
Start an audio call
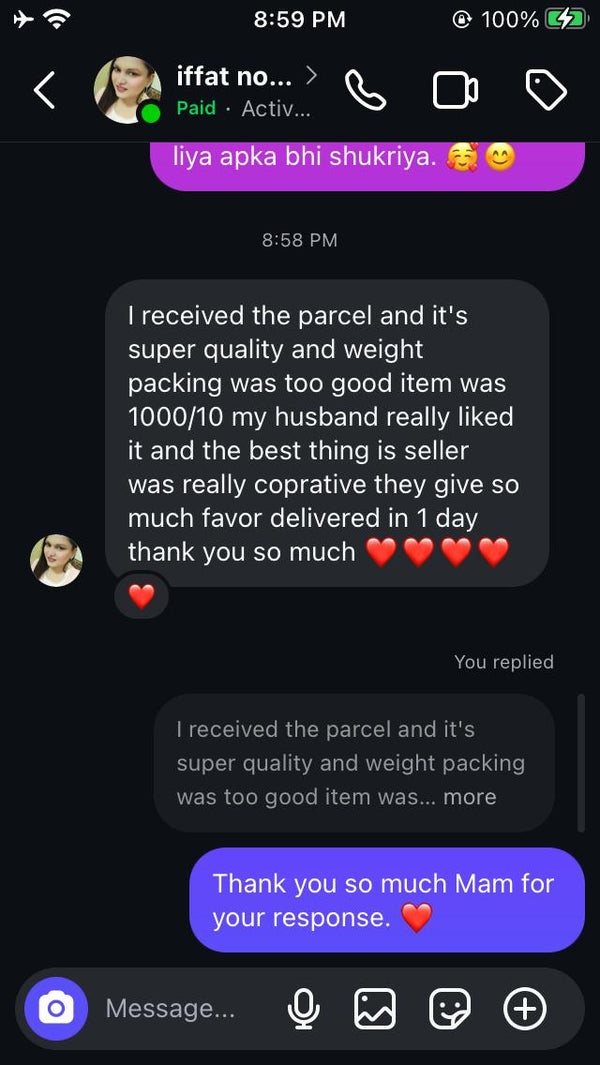[x=366, y=91]
